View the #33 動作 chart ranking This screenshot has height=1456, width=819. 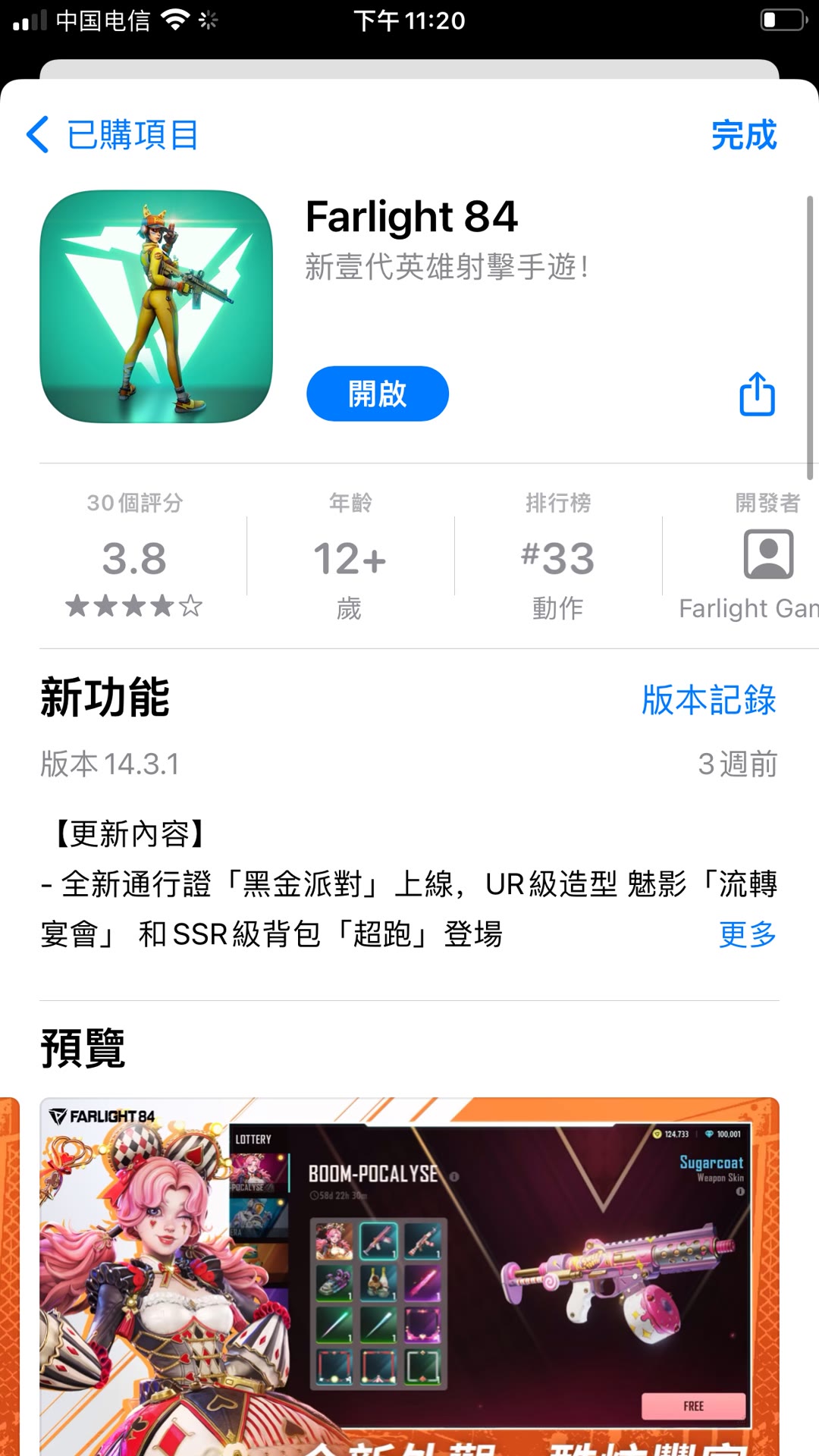(557, 557)
